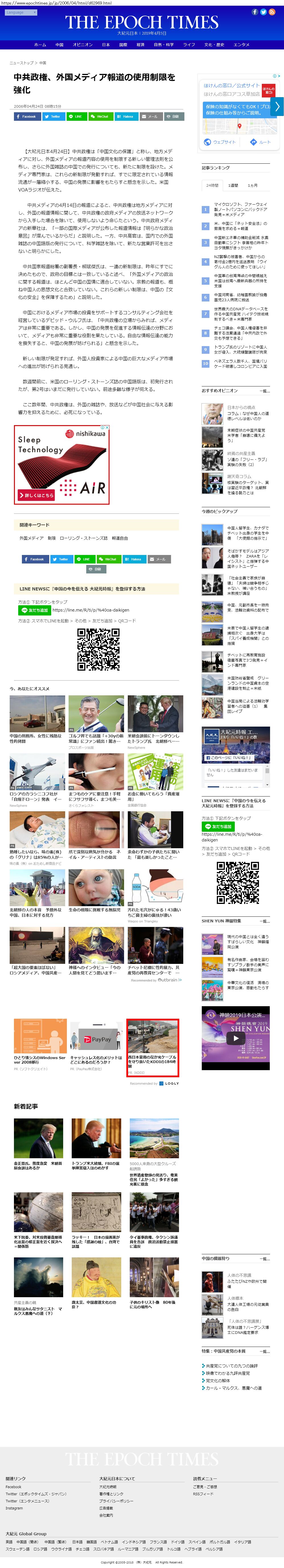Open the オピニオン navigation section

coord(82,44)
